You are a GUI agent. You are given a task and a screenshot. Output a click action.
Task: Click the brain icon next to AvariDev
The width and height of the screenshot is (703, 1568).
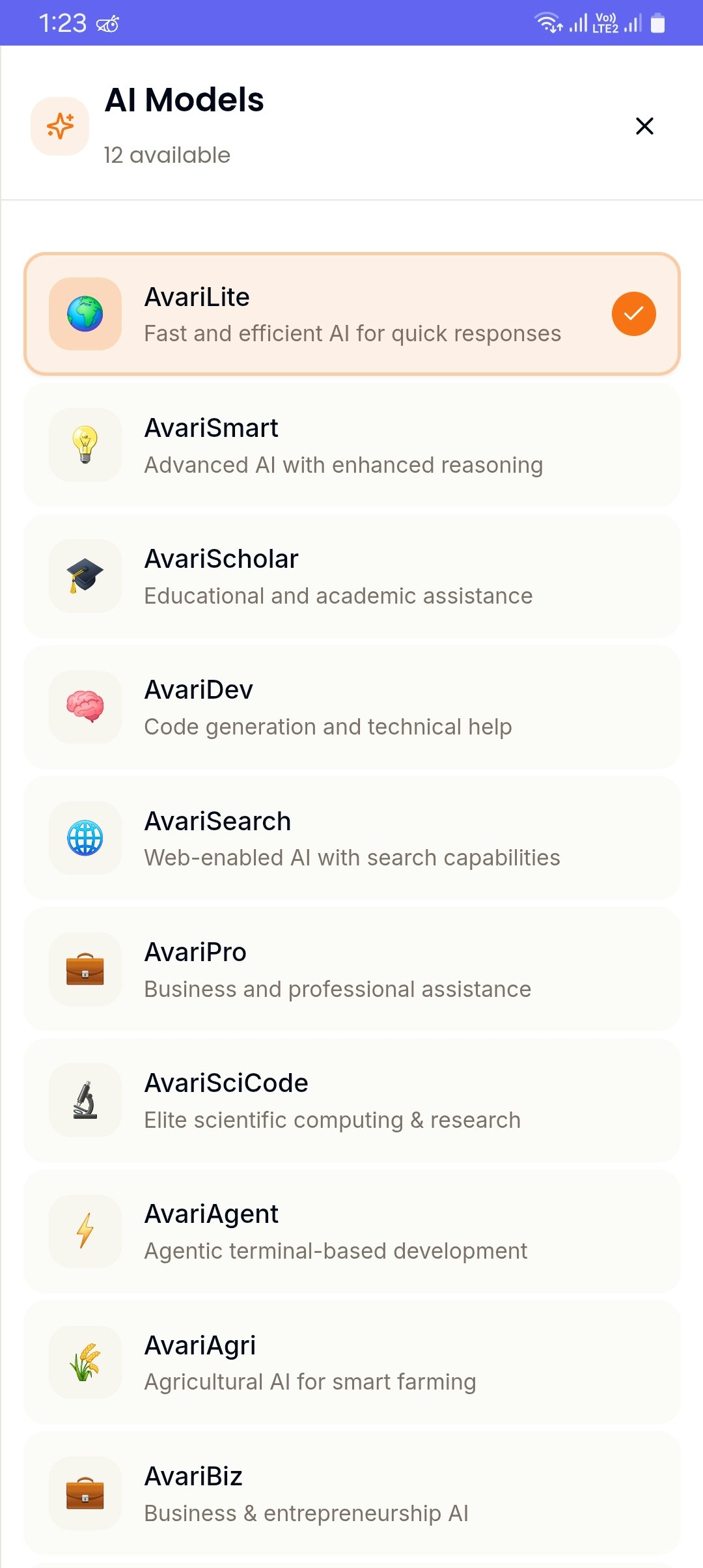(85, 708)
